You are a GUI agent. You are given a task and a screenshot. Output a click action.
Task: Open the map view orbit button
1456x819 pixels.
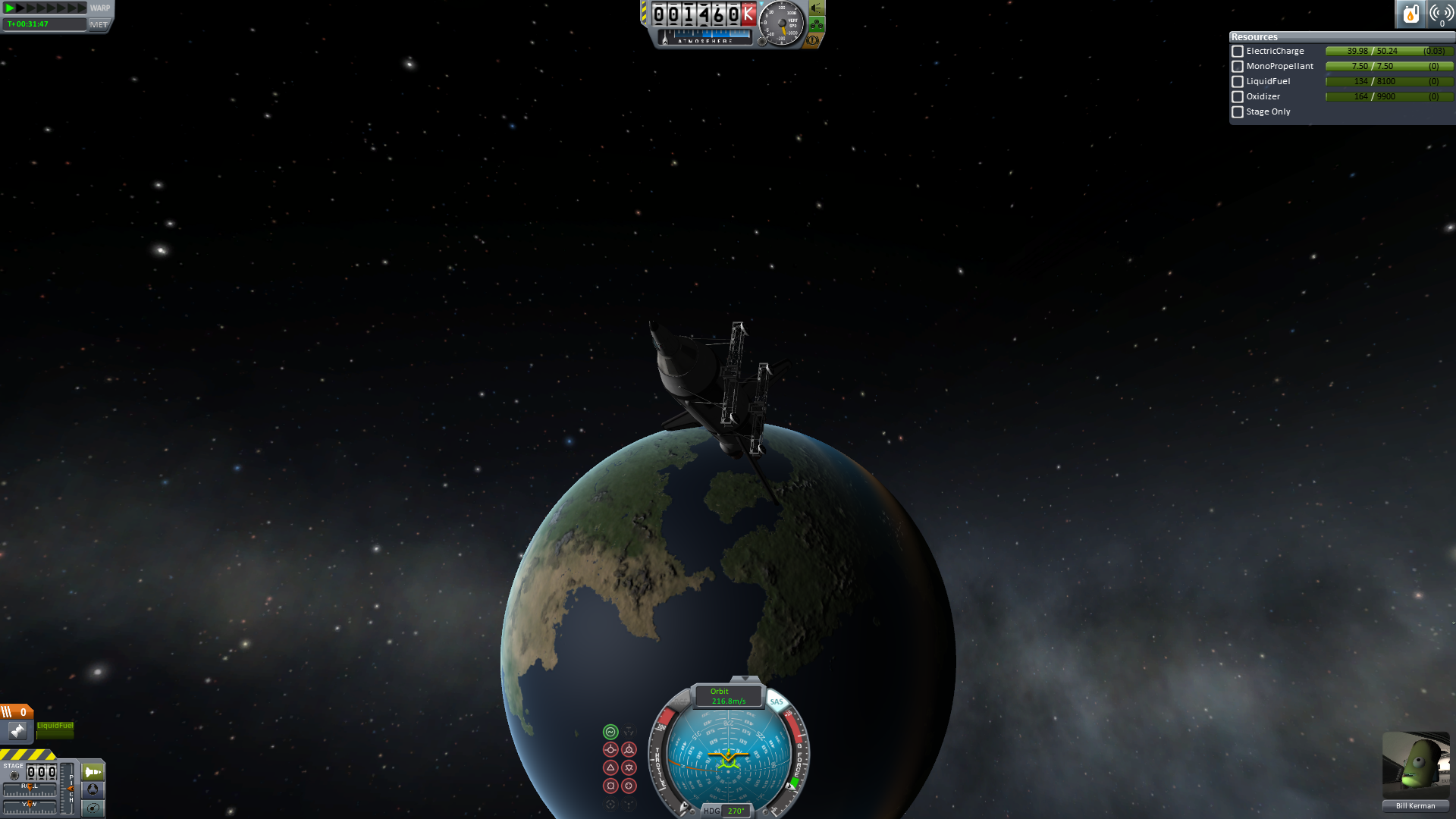93,808
